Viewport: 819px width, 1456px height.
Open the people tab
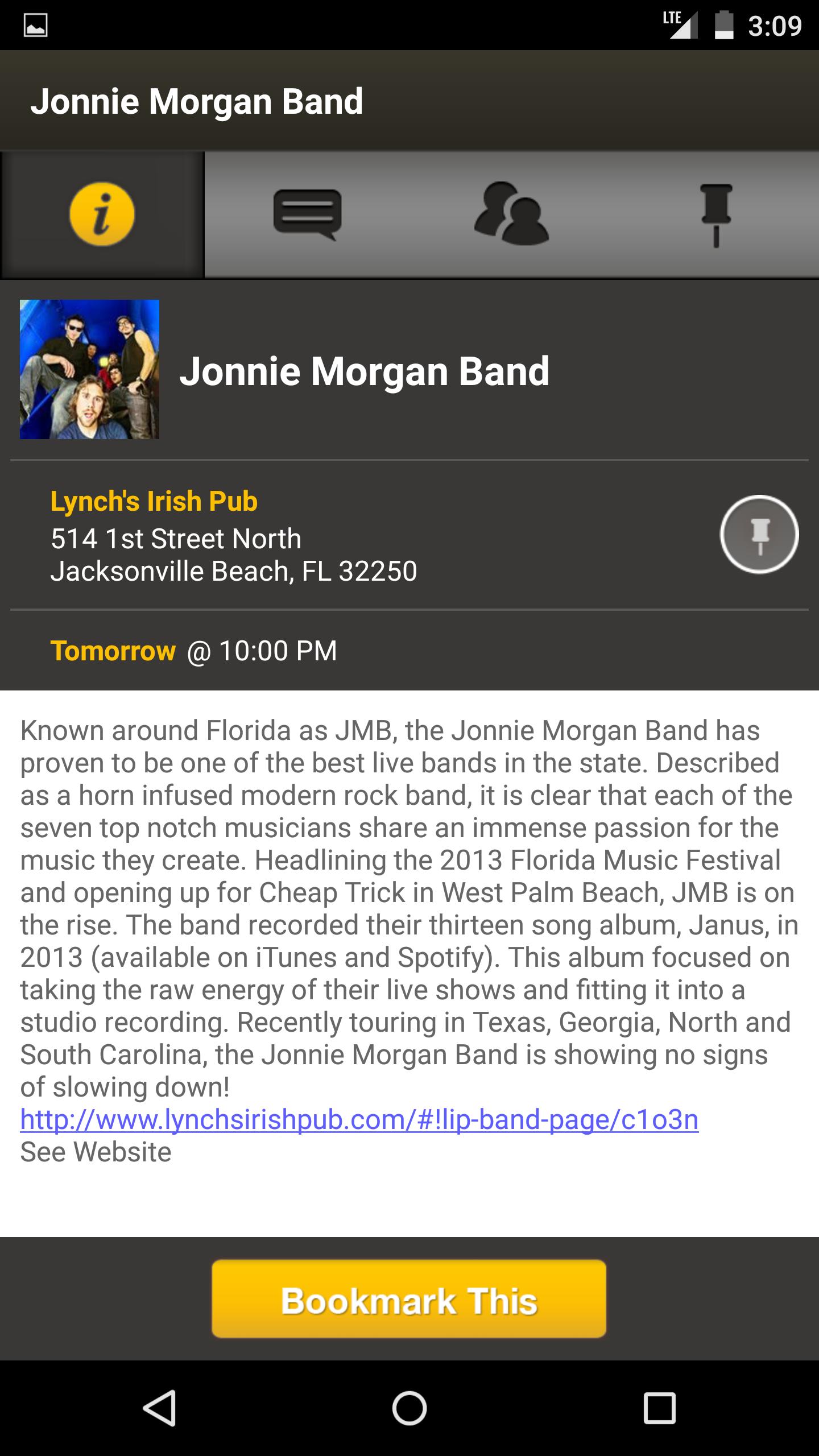[x=511, y=214]
